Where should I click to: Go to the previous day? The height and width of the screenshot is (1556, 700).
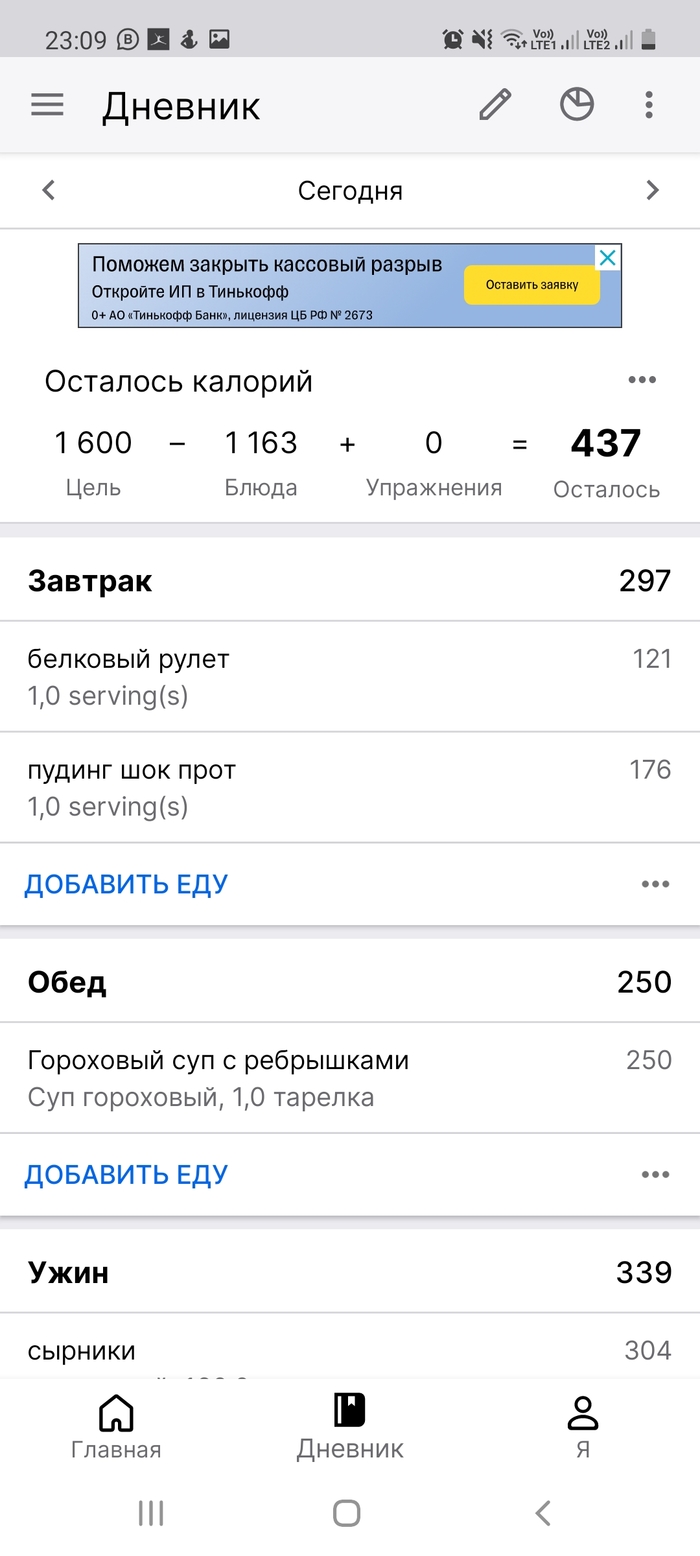(48, 190)
